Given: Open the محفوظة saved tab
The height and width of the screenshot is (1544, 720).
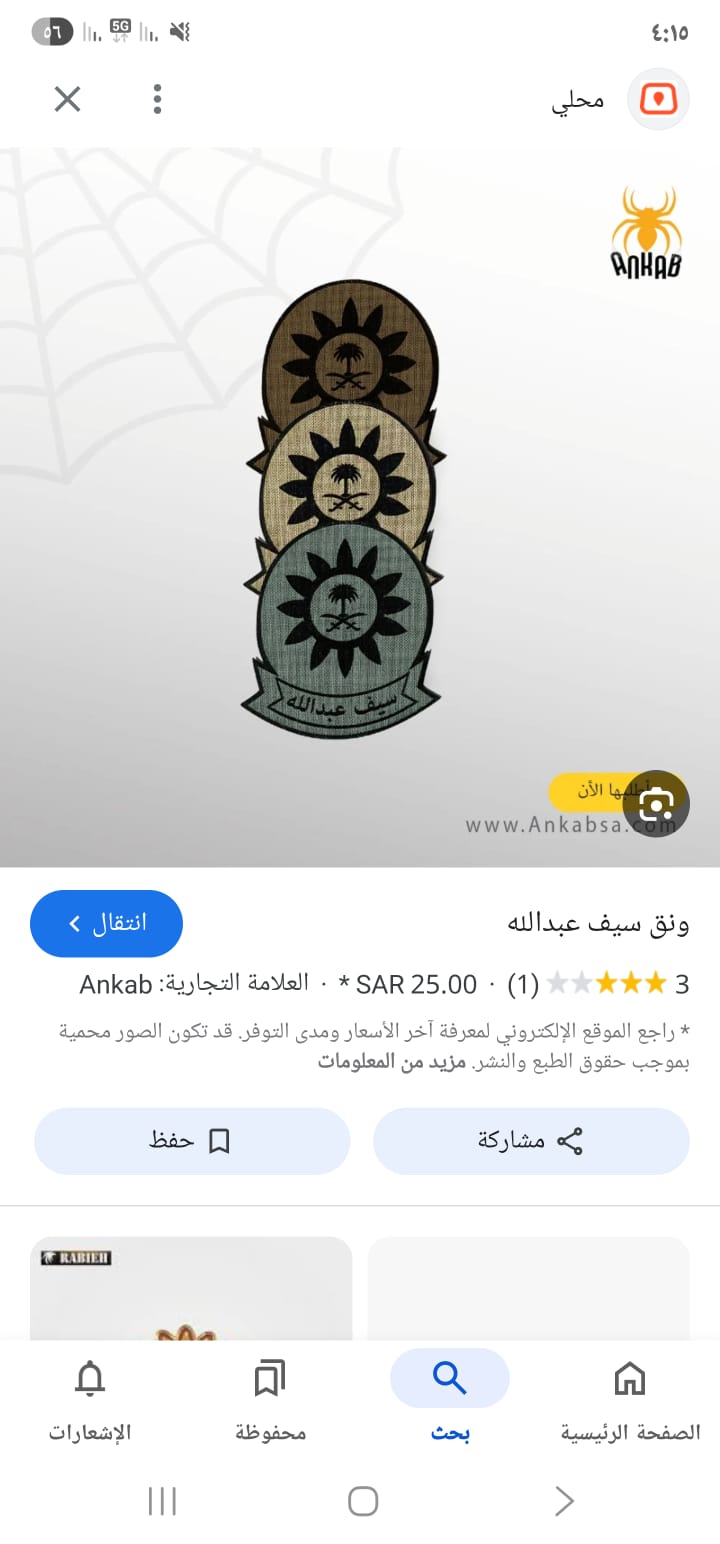Looking at the screenshot, I should [x=270, y=1397].
